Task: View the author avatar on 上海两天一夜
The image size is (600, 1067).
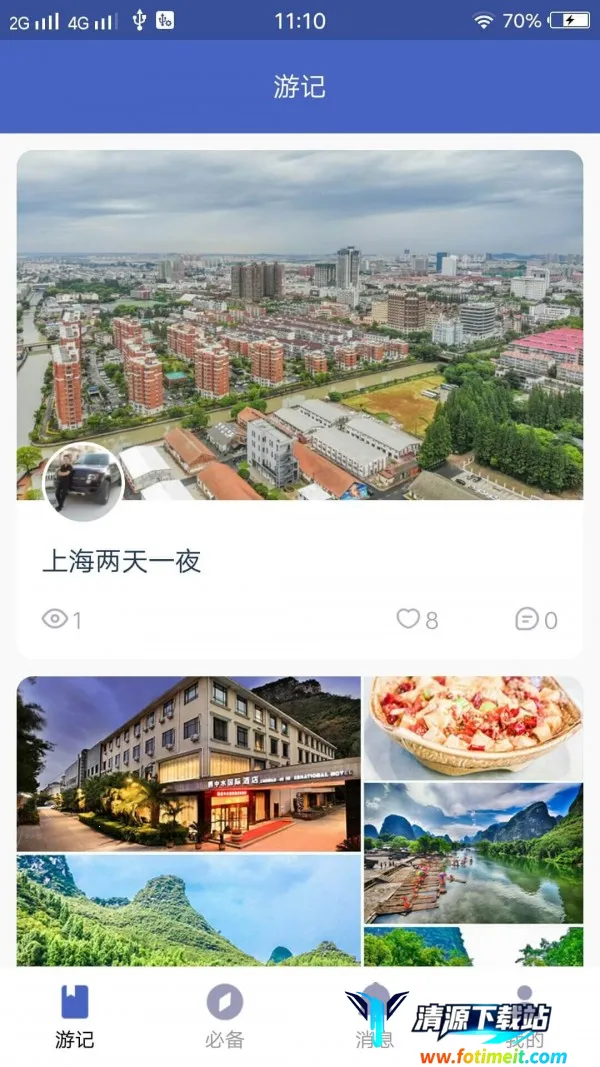Action: coord(83,482)
